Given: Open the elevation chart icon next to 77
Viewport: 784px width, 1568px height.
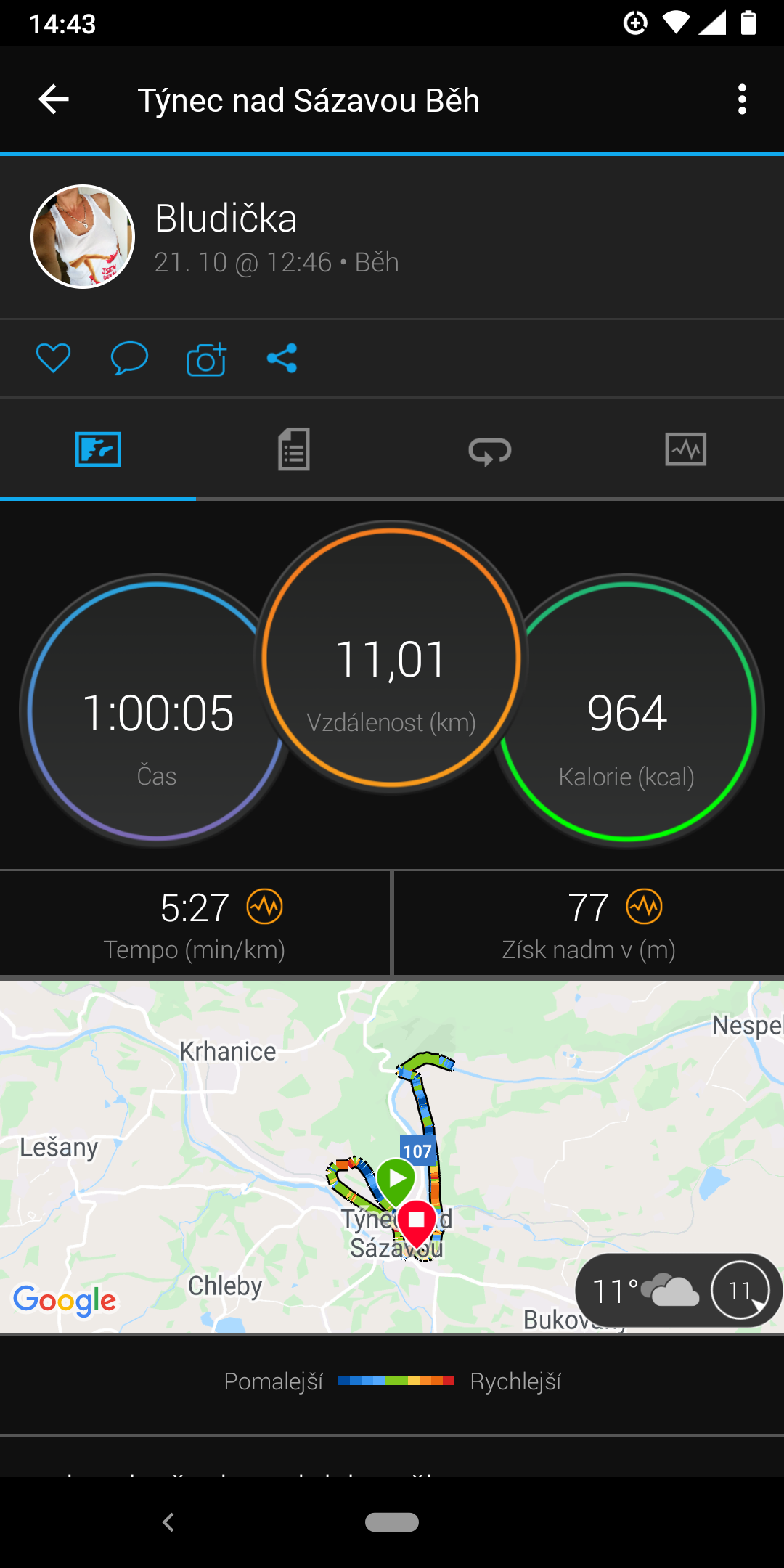Looking at the screenshot, I should 645,907.
